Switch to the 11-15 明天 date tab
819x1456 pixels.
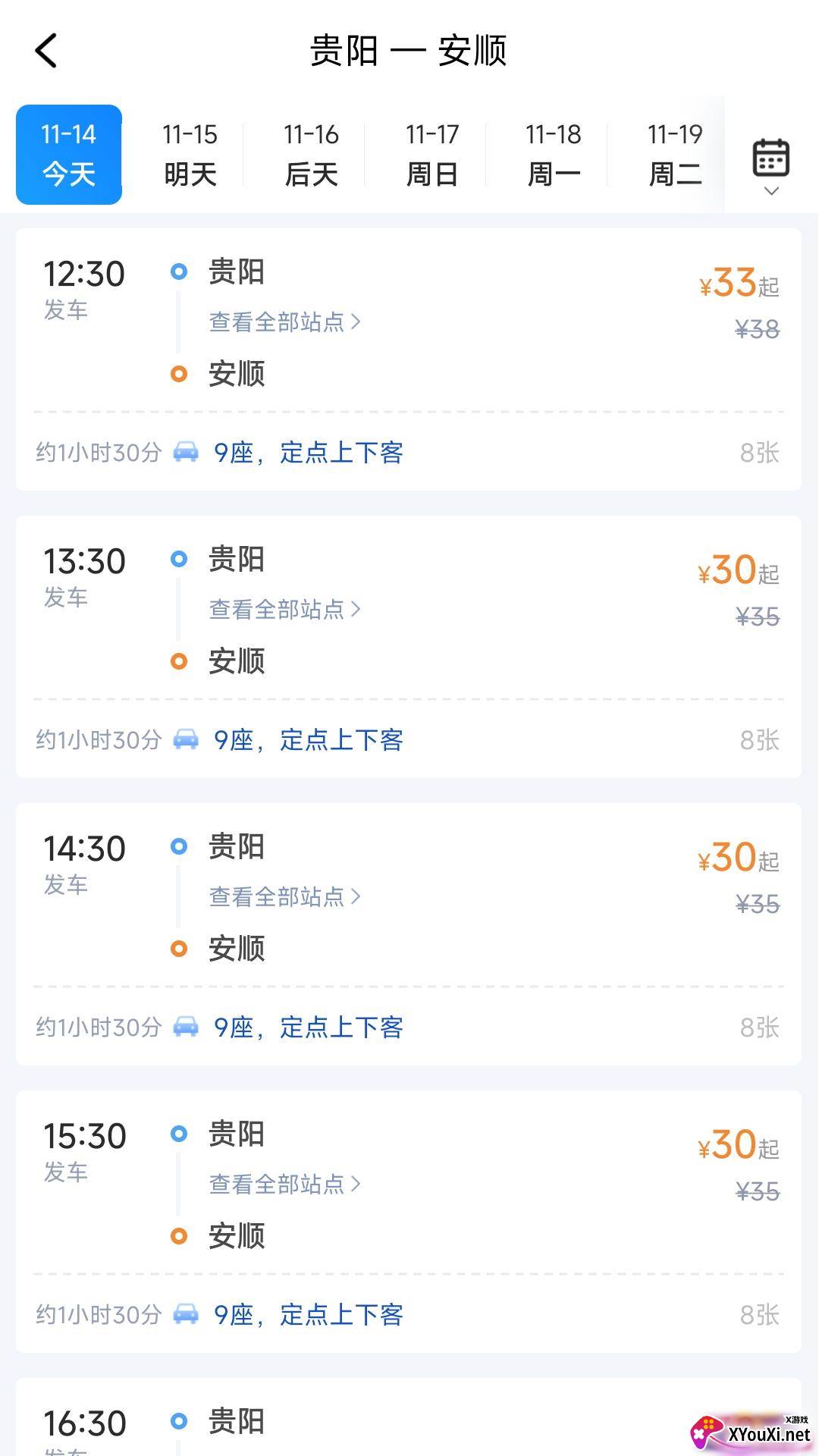tap(190, 155)
